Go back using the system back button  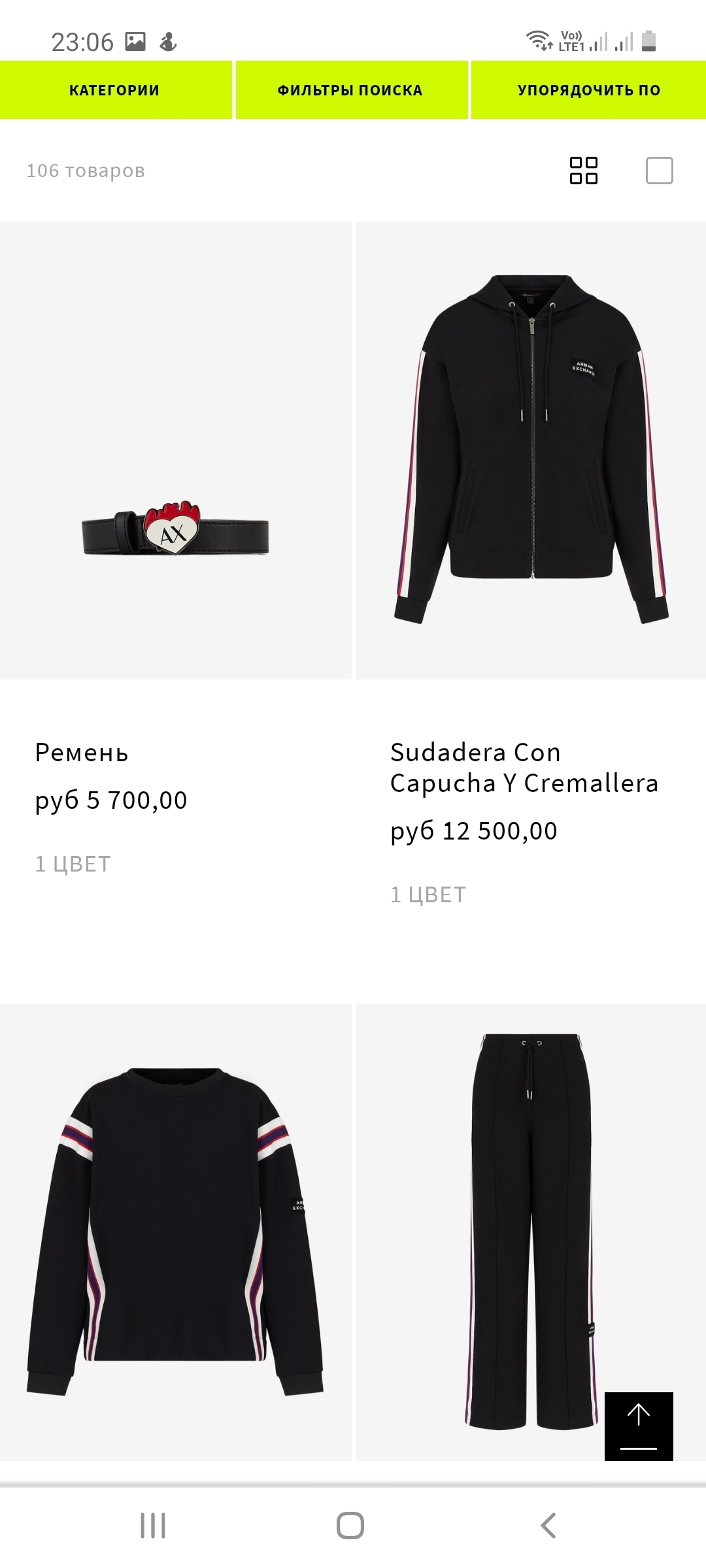(548, 1526)
